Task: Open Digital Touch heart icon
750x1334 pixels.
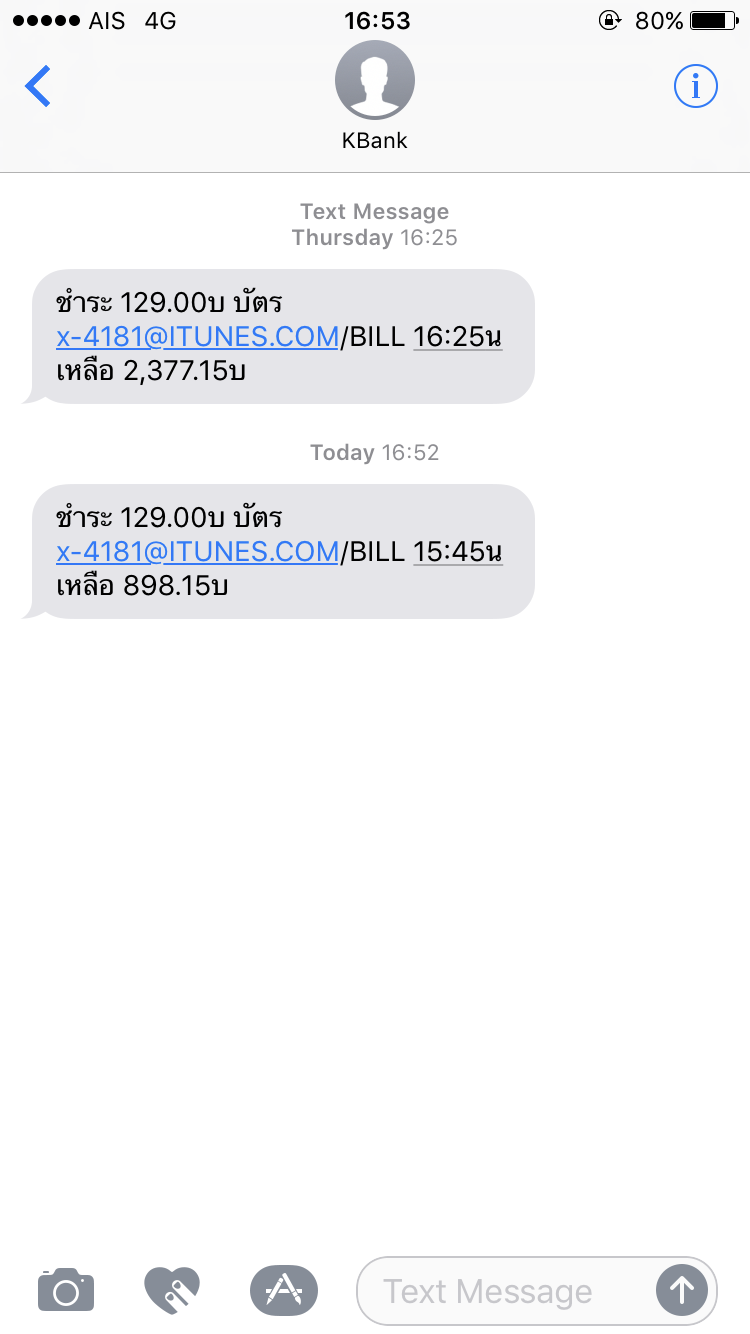Action: [x=172, y=1290]
